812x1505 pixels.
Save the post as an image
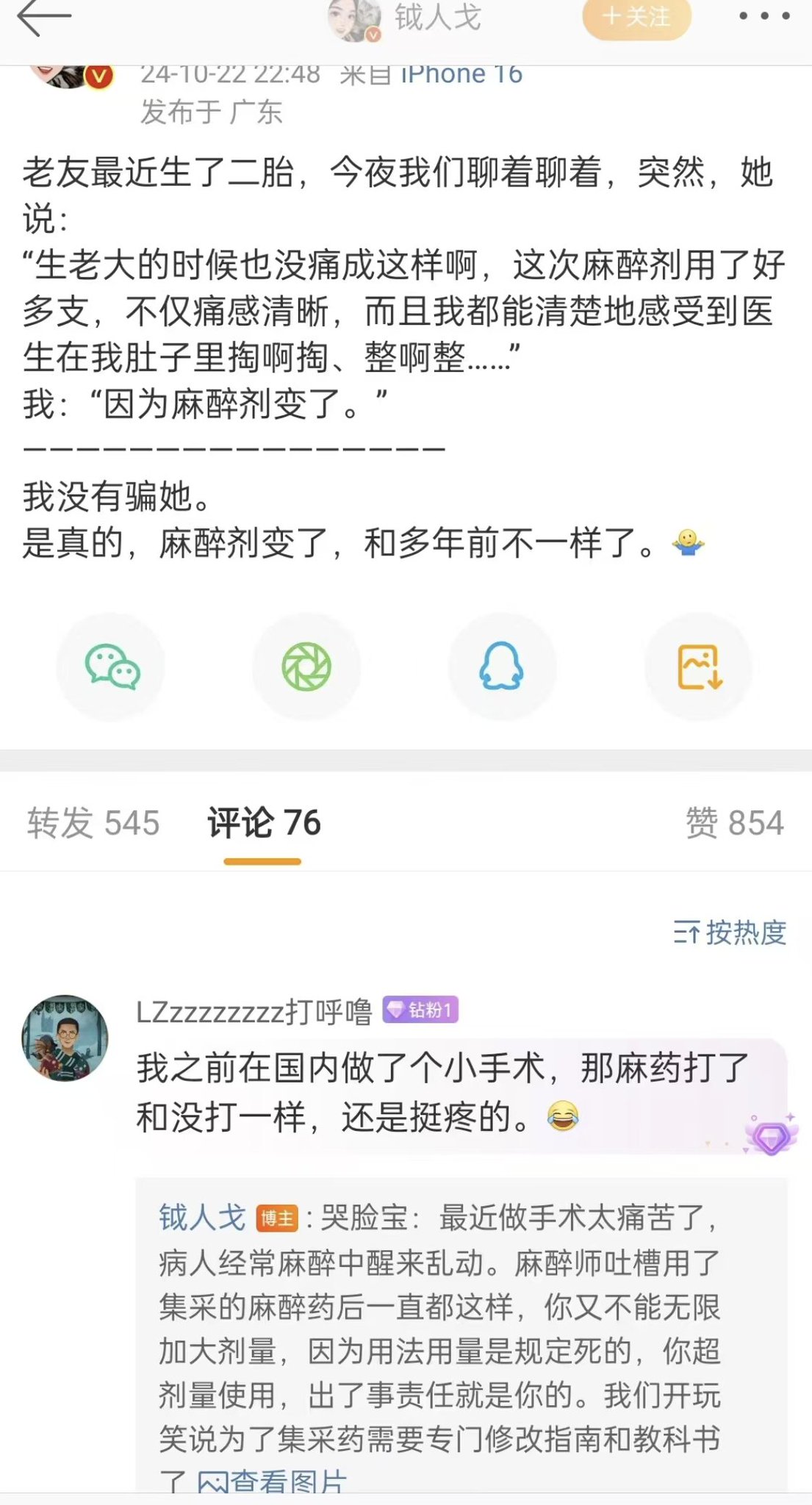(x=698, y=667)
